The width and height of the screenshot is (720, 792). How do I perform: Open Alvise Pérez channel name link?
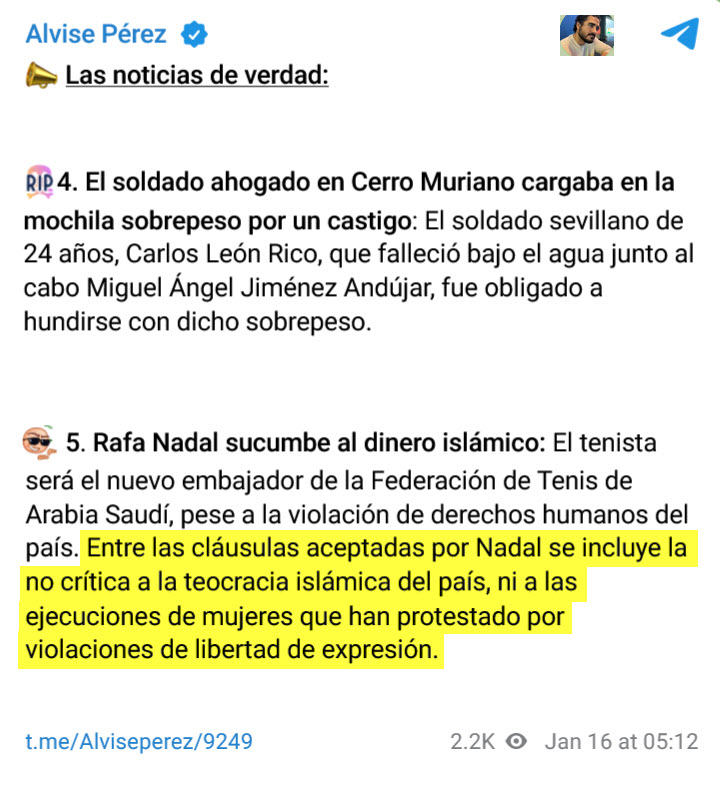pos(96,34)
